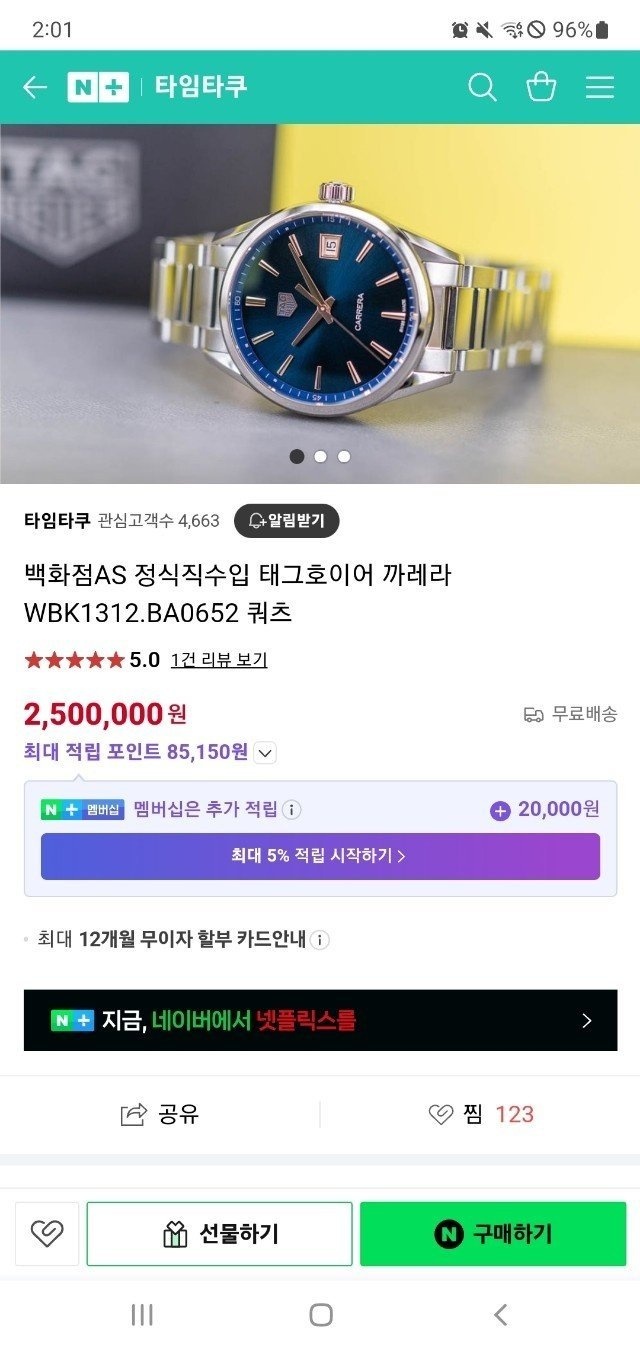Open the 타임타쿠 store name link
Image resolution: width=640 pixels, height=1351 pixels.
tap(57, 520)
